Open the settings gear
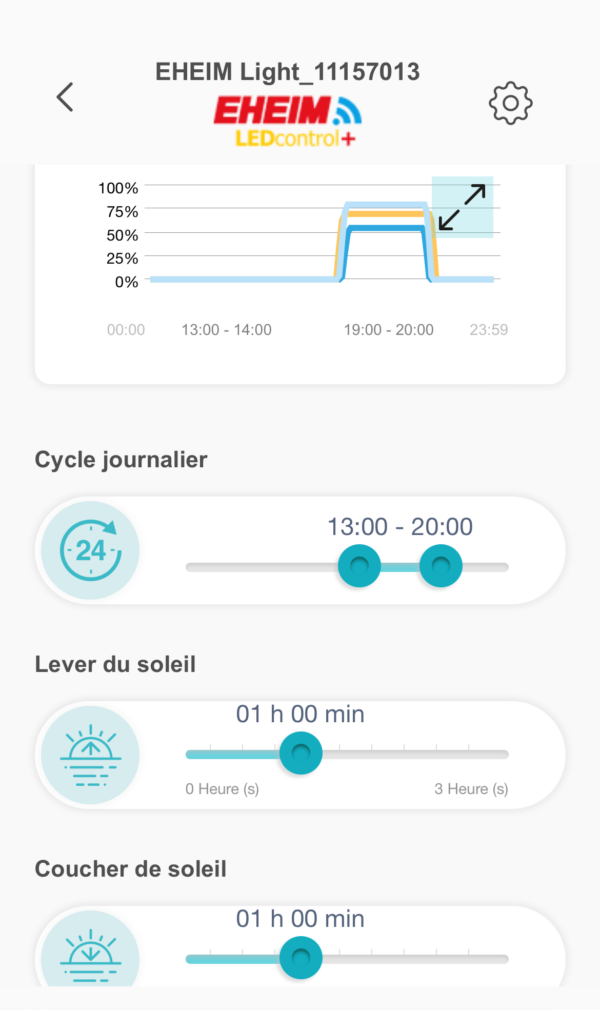This screenshot has width=600, height=1010. pos(510,102)
